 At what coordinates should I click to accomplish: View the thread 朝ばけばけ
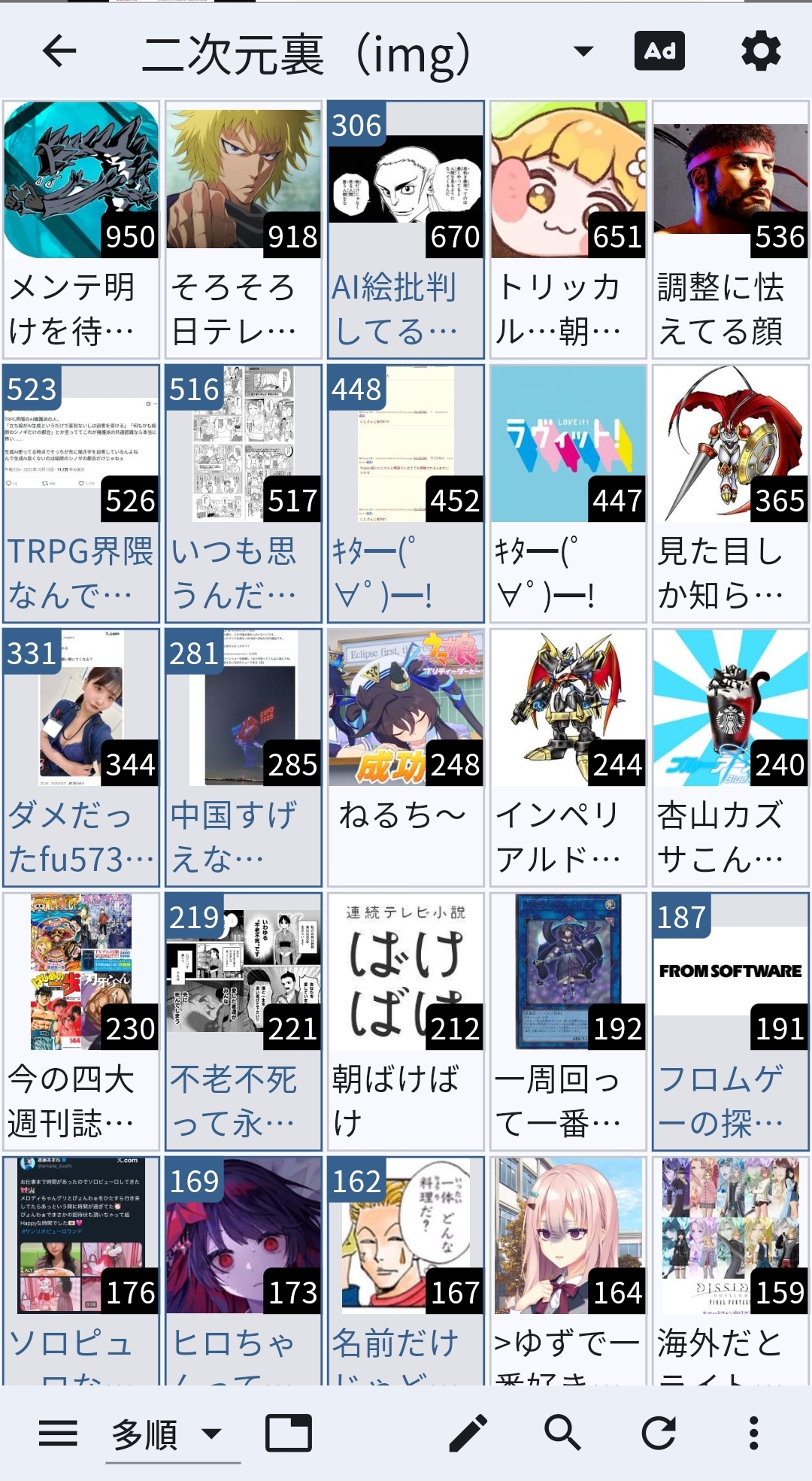(x=406, y=1022)
